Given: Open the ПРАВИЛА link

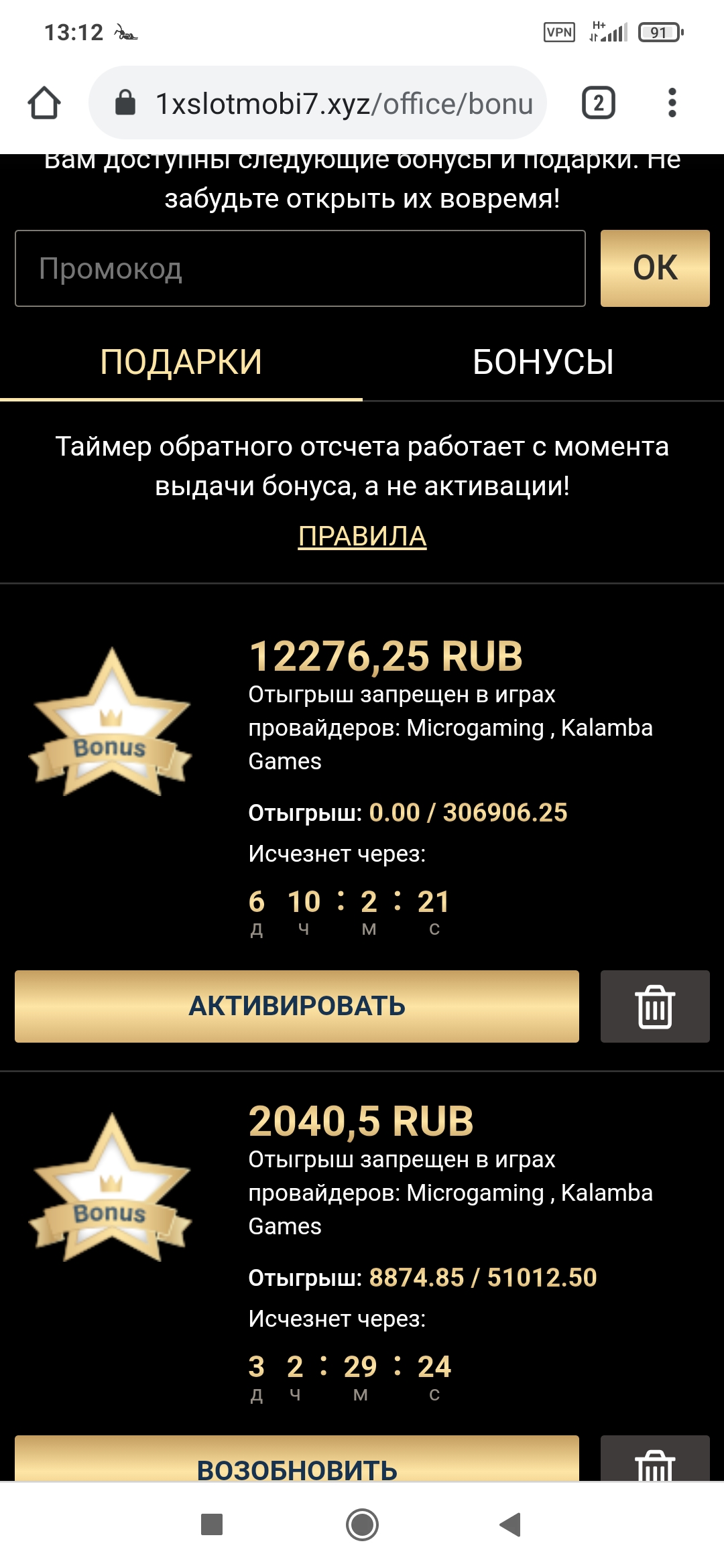Looking at the screenshot, I should pos(362,536).
